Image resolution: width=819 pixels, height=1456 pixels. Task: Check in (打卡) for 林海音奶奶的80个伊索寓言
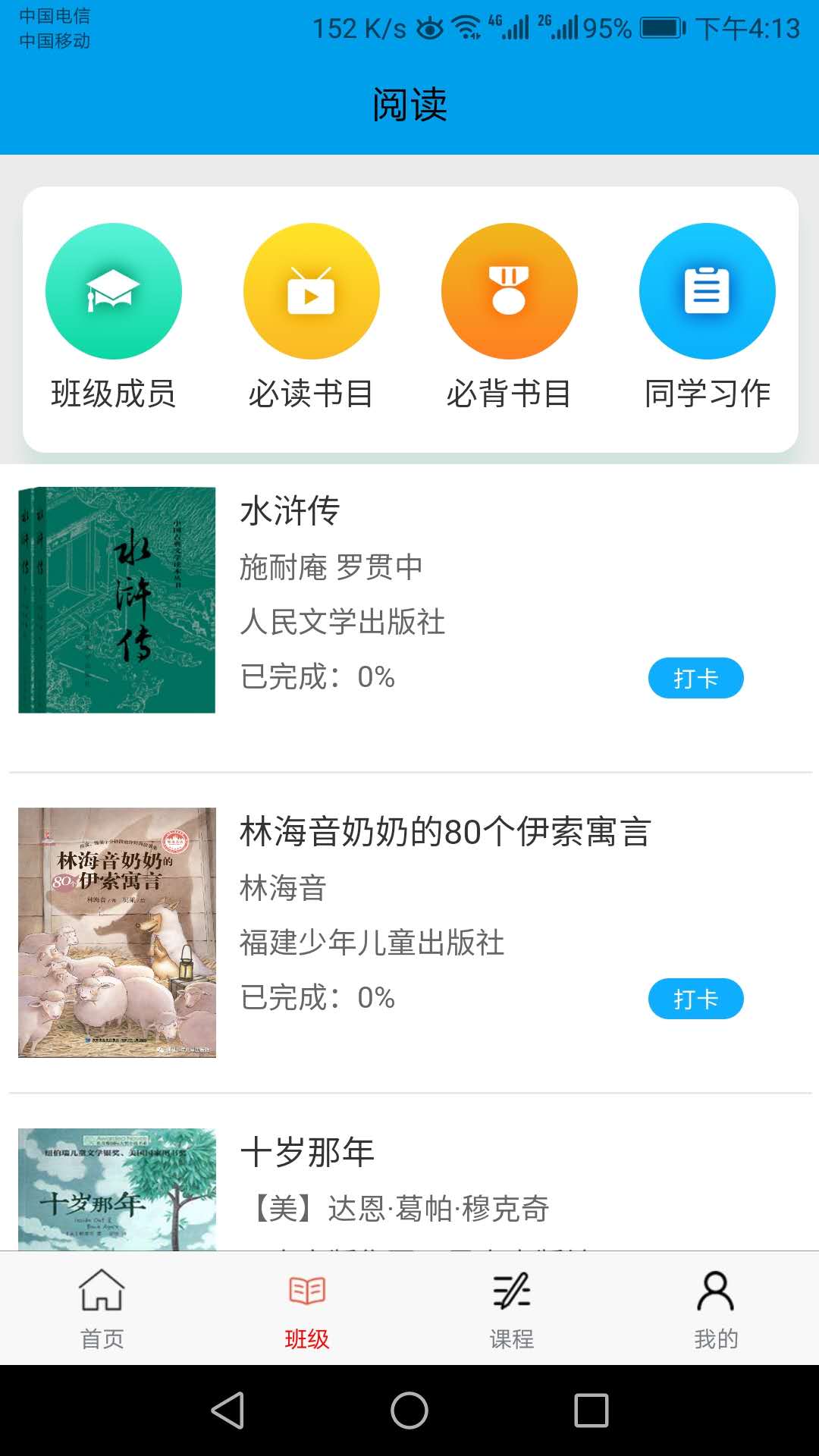coord(695,999)
